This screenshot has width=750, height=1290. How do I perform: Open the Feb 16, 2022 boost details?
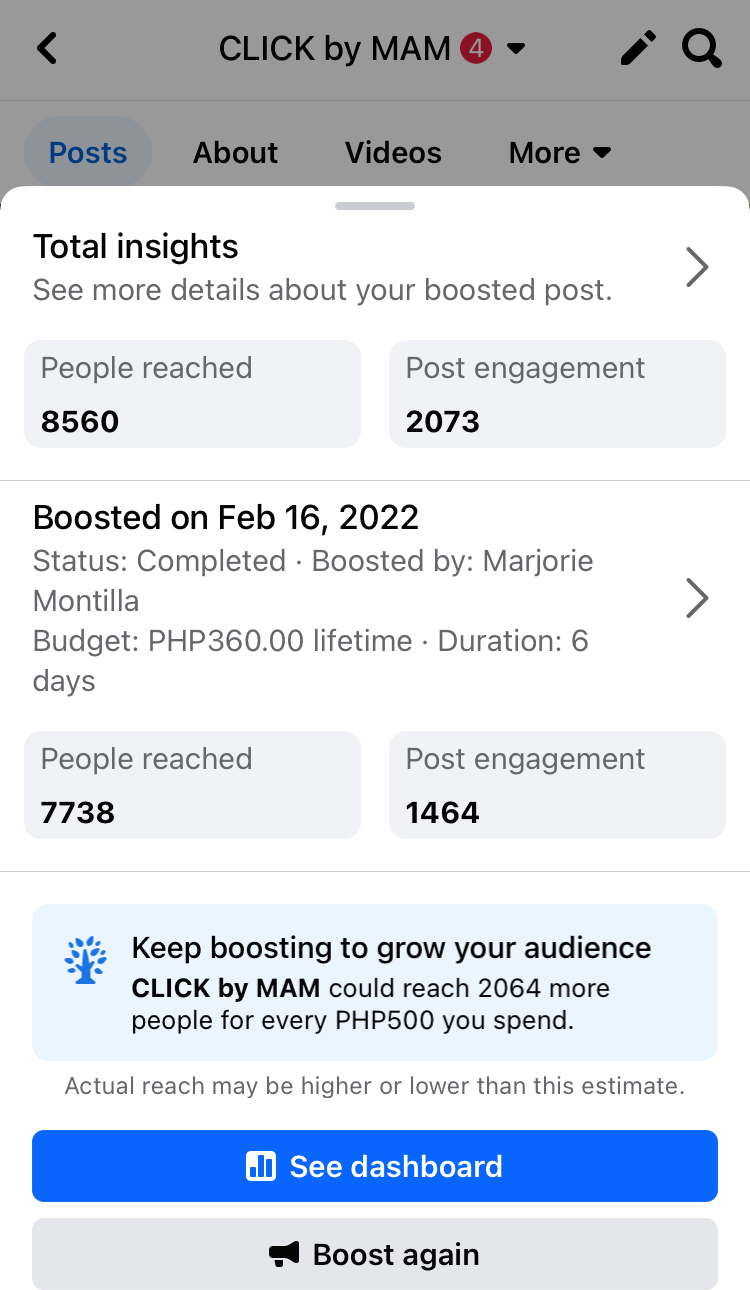(697, 598)
